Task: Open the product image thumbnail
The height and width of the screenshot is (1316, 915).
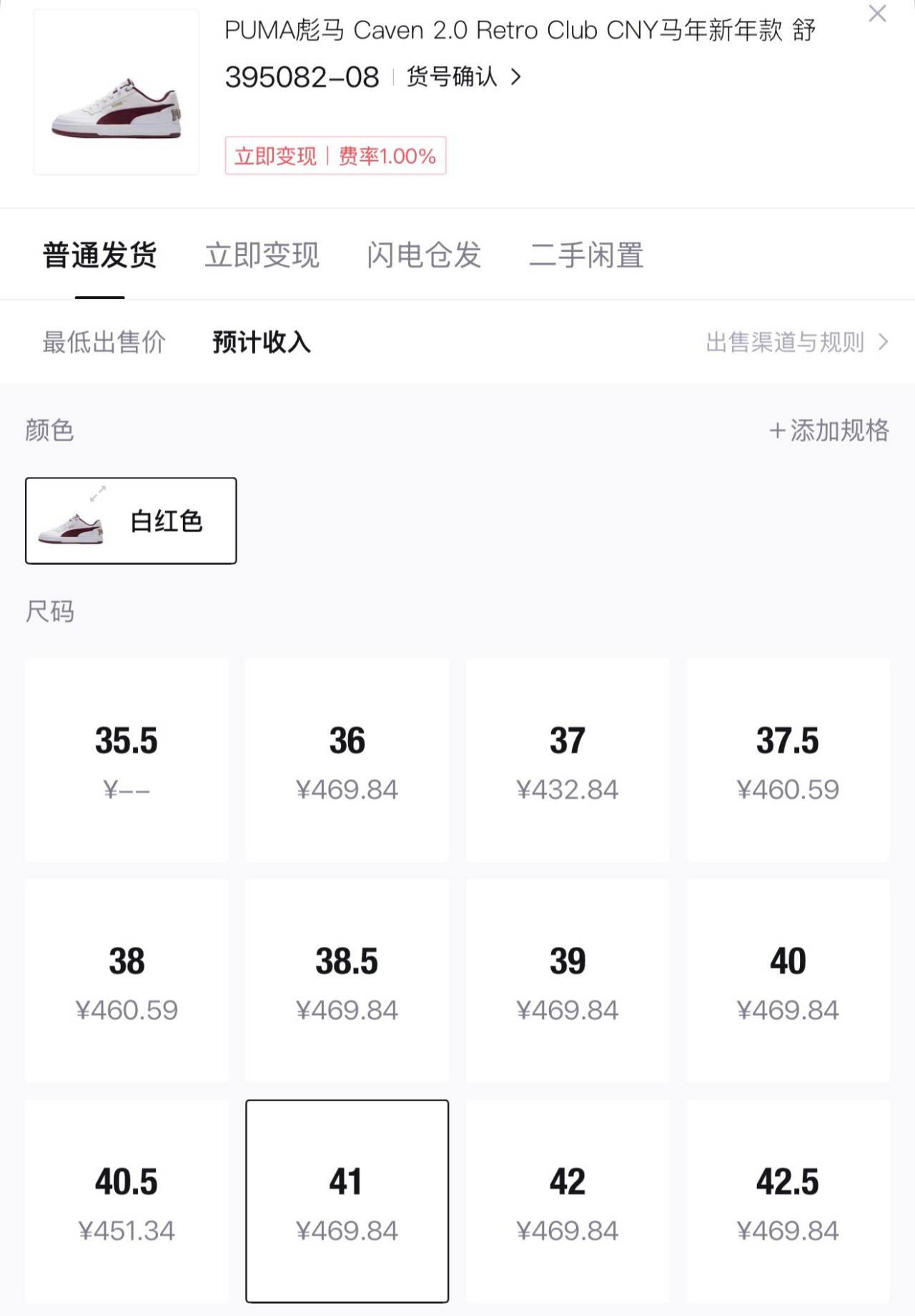Action: point(117,92)
